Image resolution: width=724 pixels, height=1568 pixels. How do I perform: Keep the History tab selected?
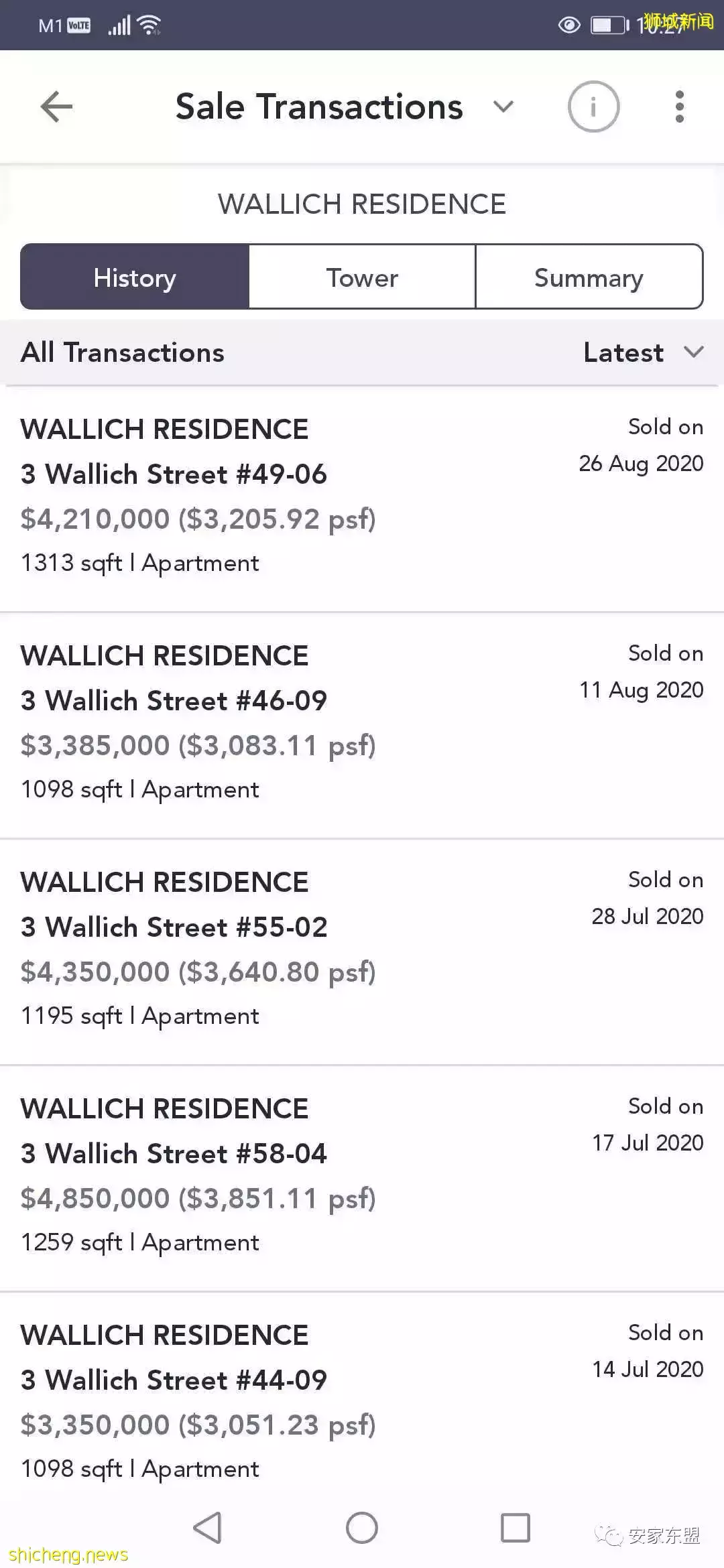coord(134,277)
